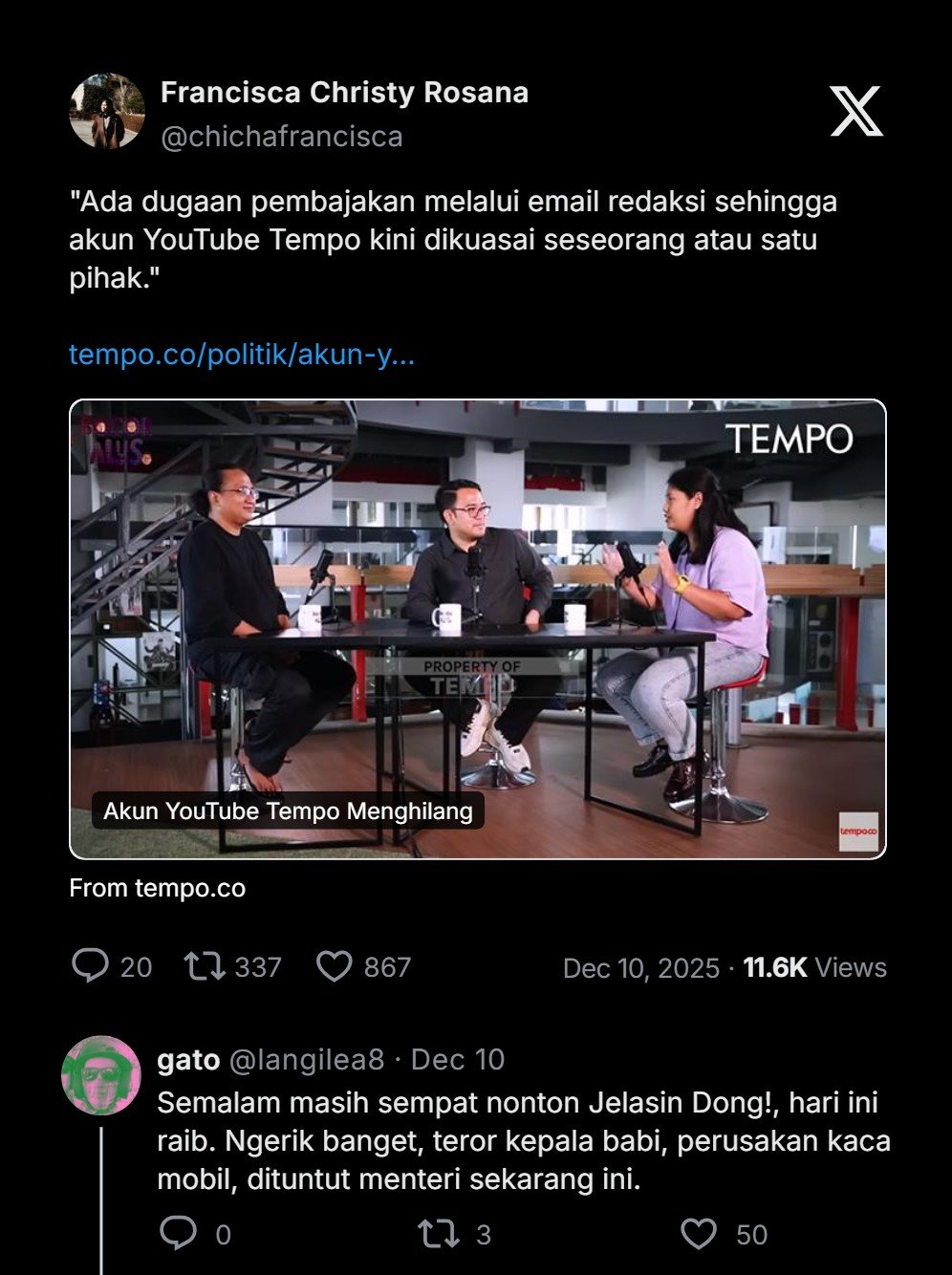Like Francisca's post with 867 likes

point(335,966)
